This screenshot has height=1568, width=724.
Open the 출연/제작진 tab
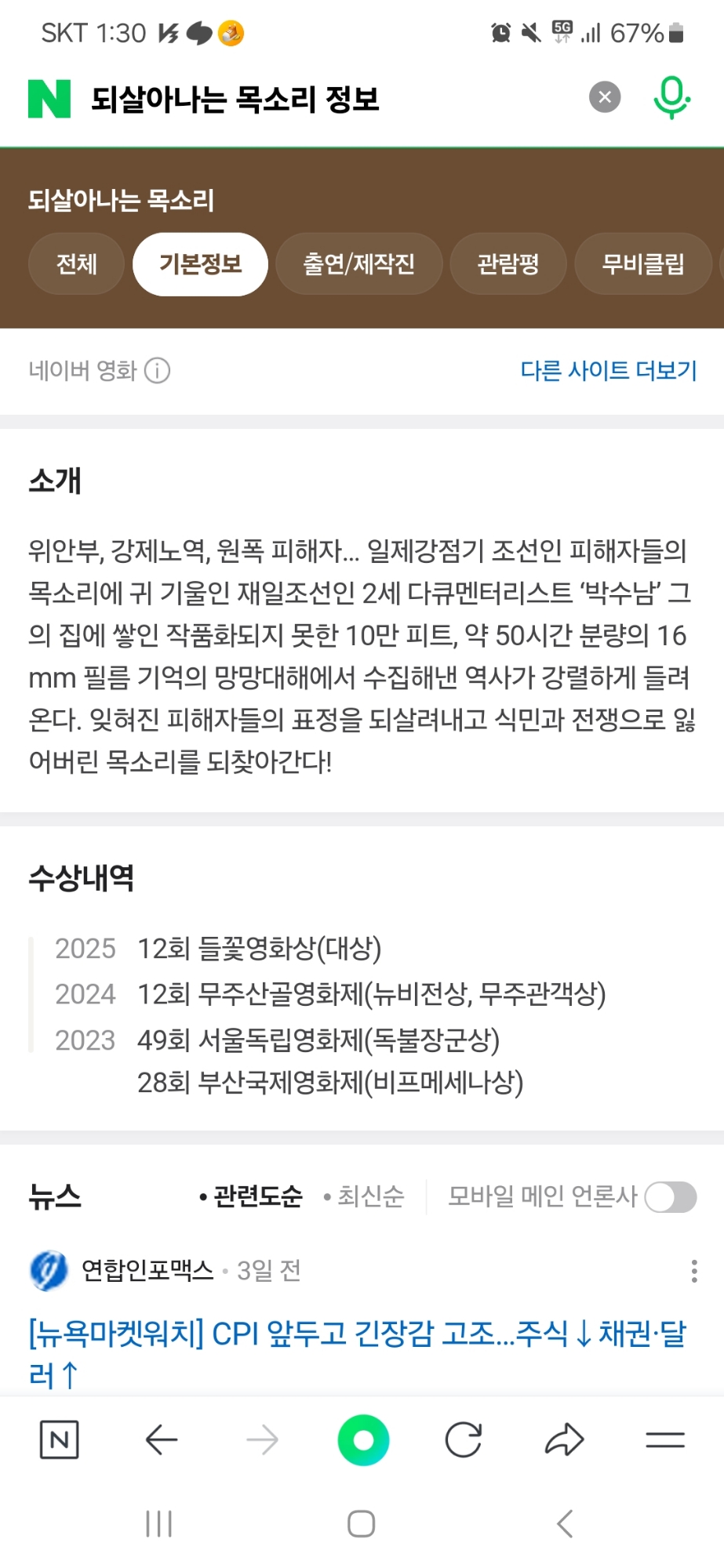click(359, 264)
